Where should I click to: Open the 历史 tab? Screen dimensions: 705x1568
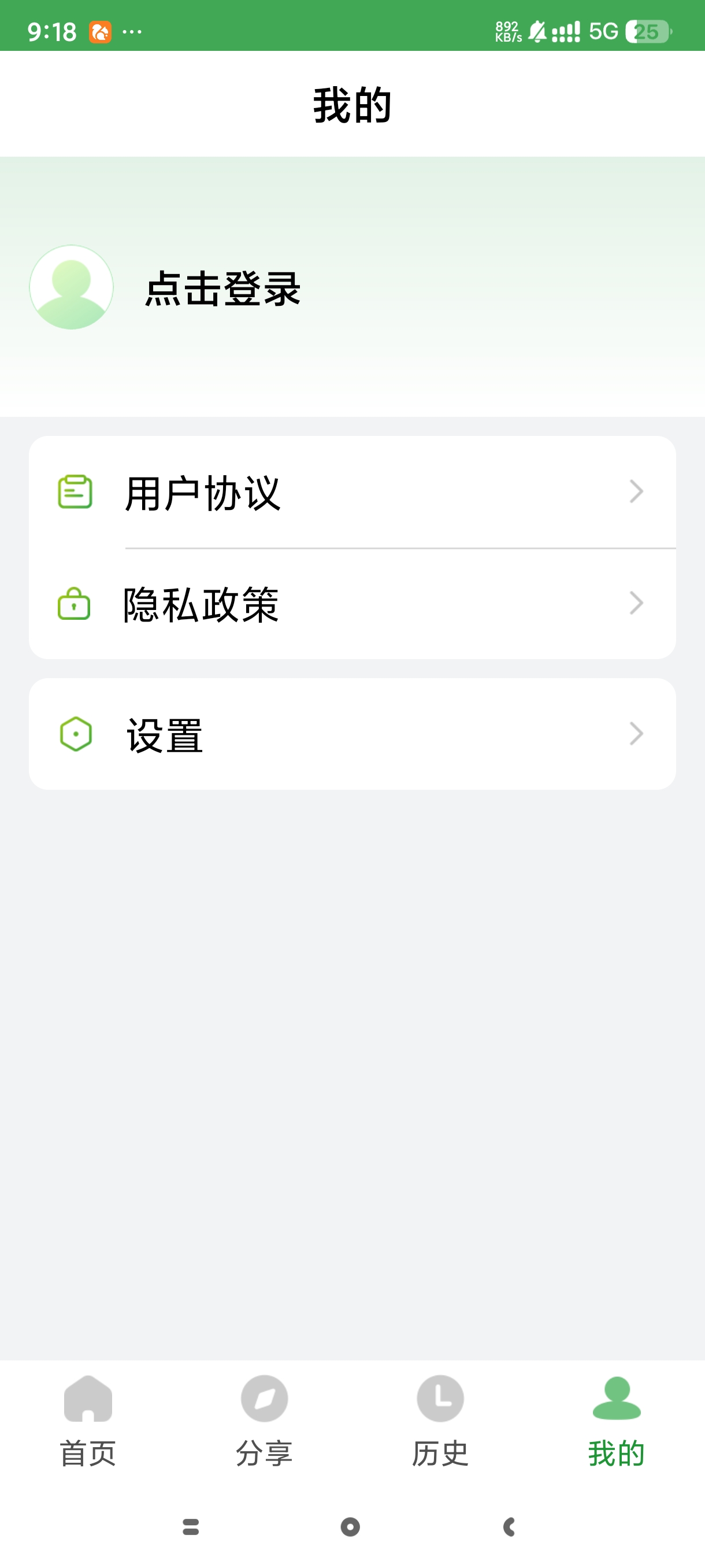tap(440, 1419)
